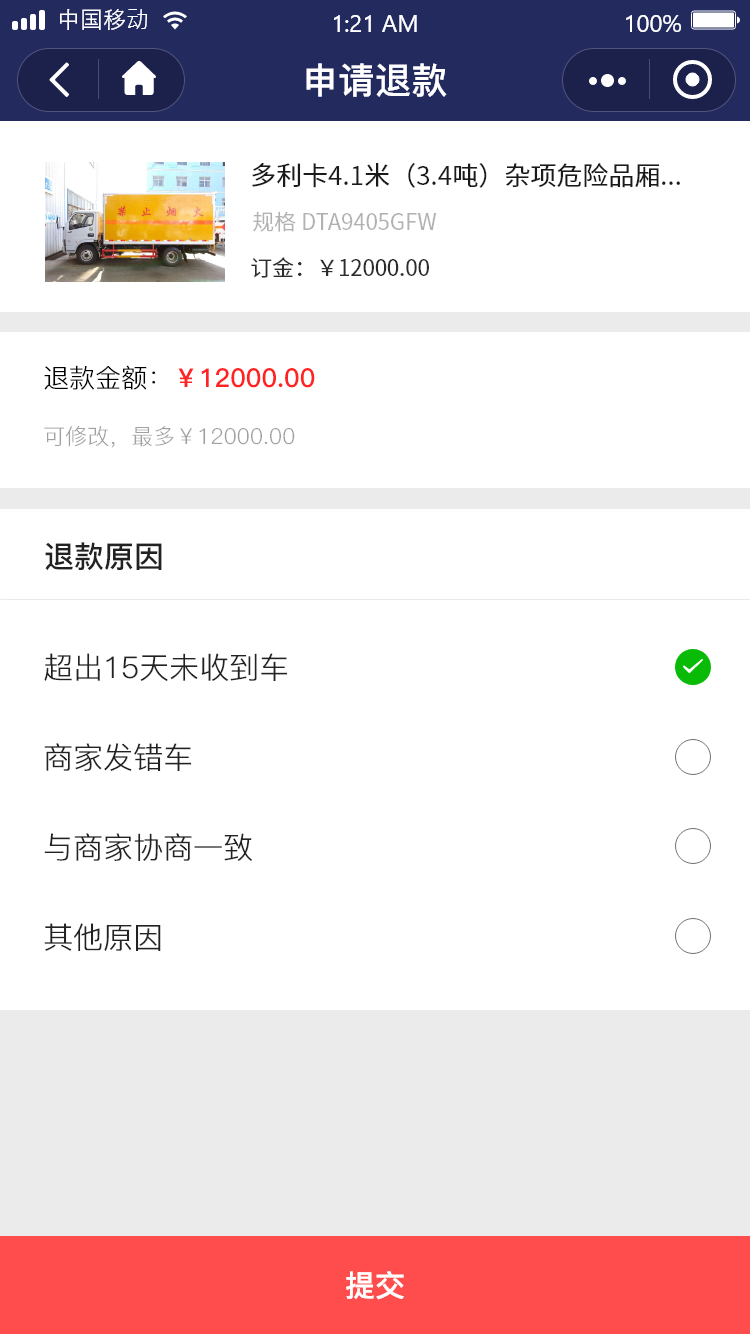This screenshot has width=750, height=1334.
Task: Close the mini program with the circle icon
Action: (x=692, y=80)
